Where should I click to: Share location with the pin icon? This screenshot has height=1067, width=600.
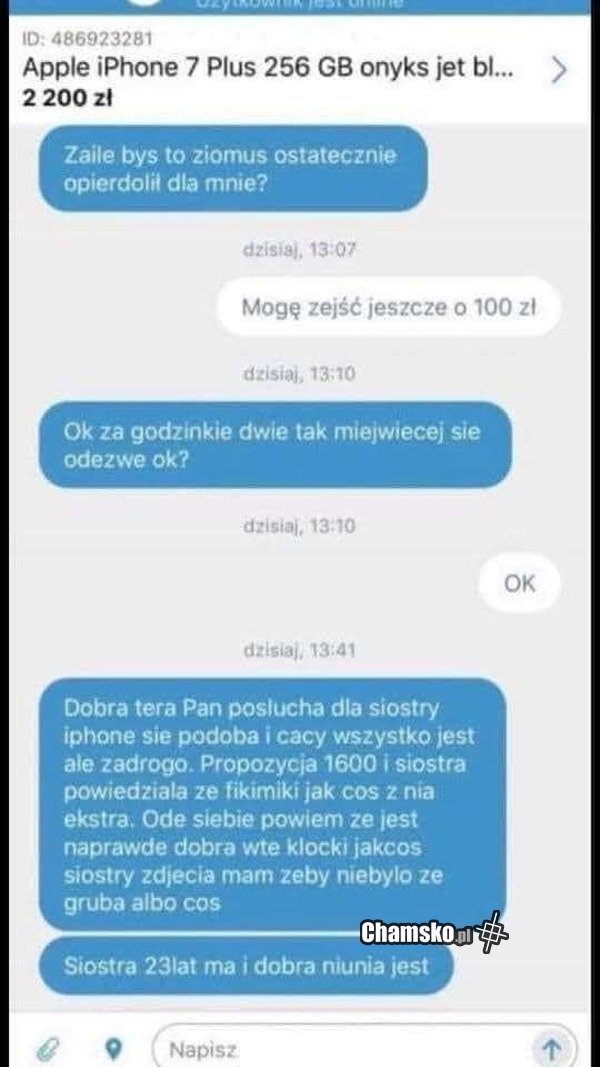(x=114, y=1049)
